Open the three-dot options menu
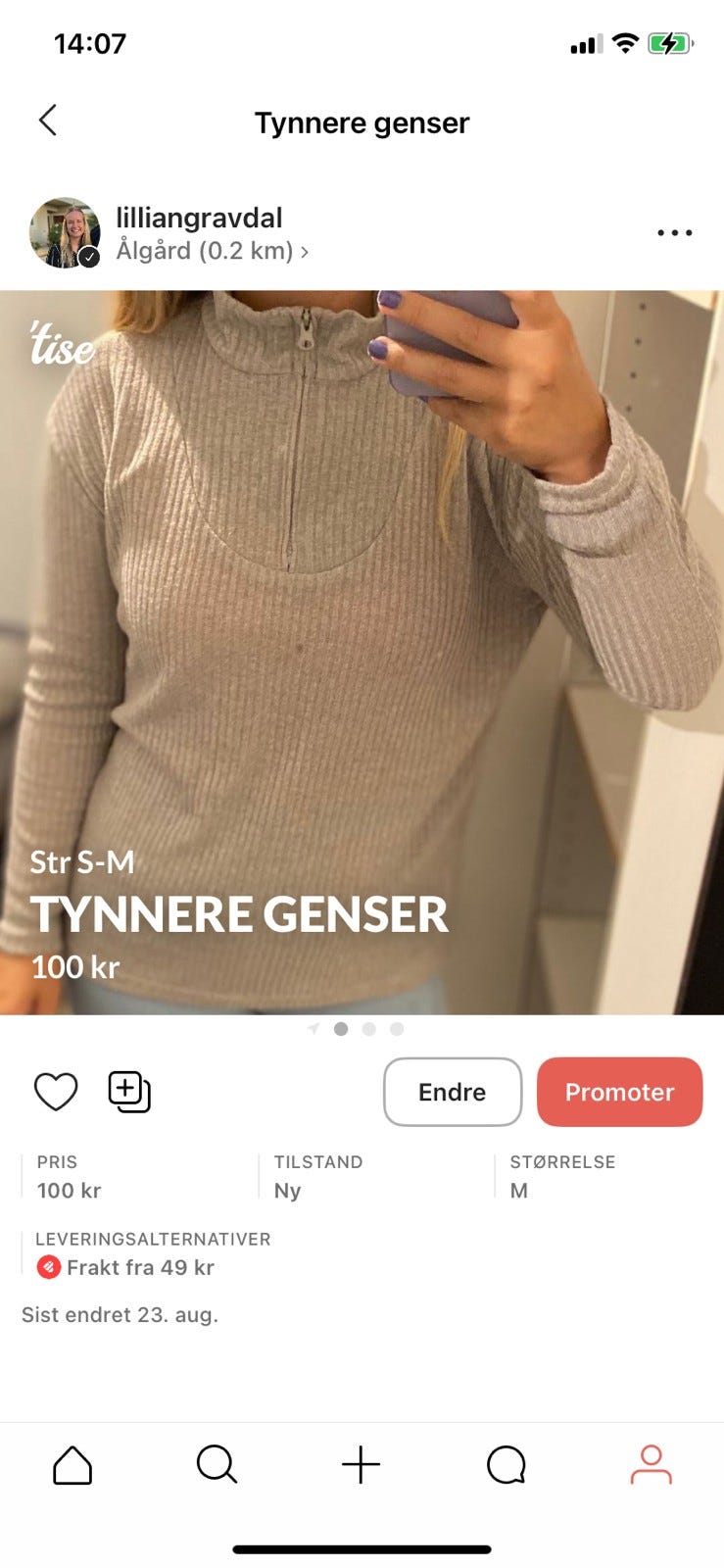 (x=673, y=232)
